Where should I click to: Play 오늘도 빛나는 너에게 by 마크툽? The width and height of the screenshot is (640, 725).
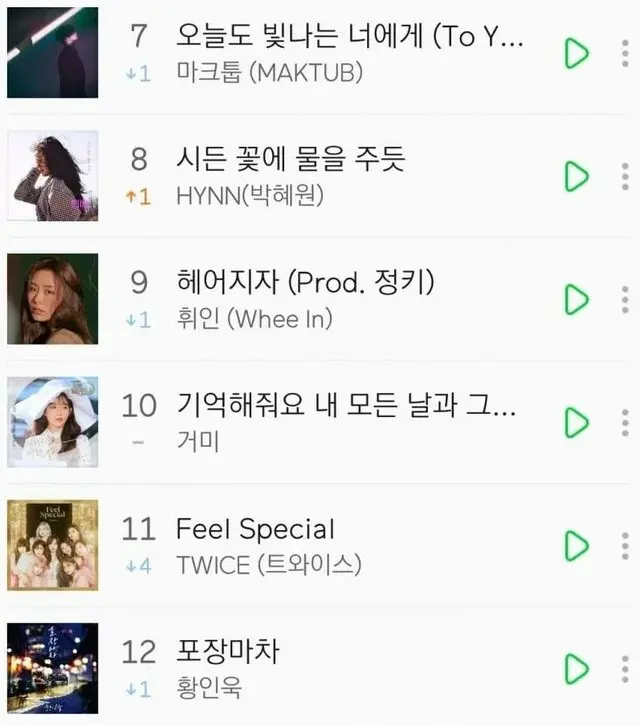(x=576, y=53)
